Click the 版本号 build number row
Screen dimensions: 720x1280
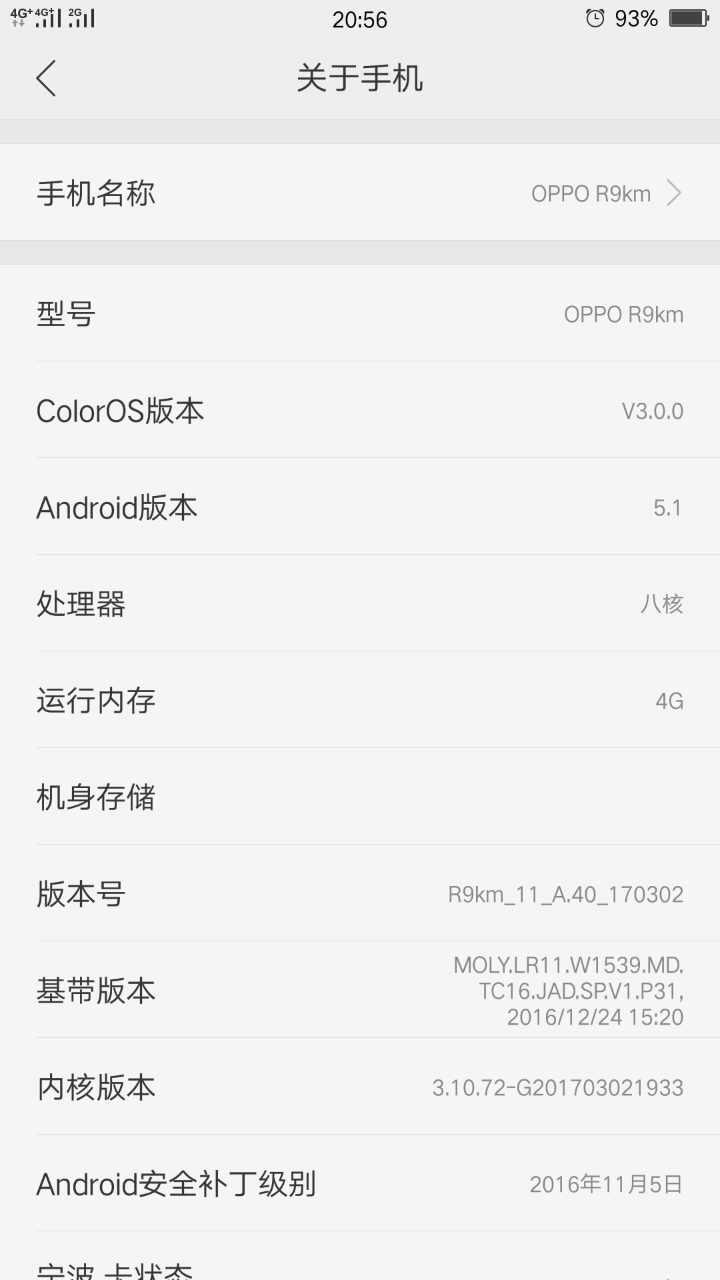(360, 893)
